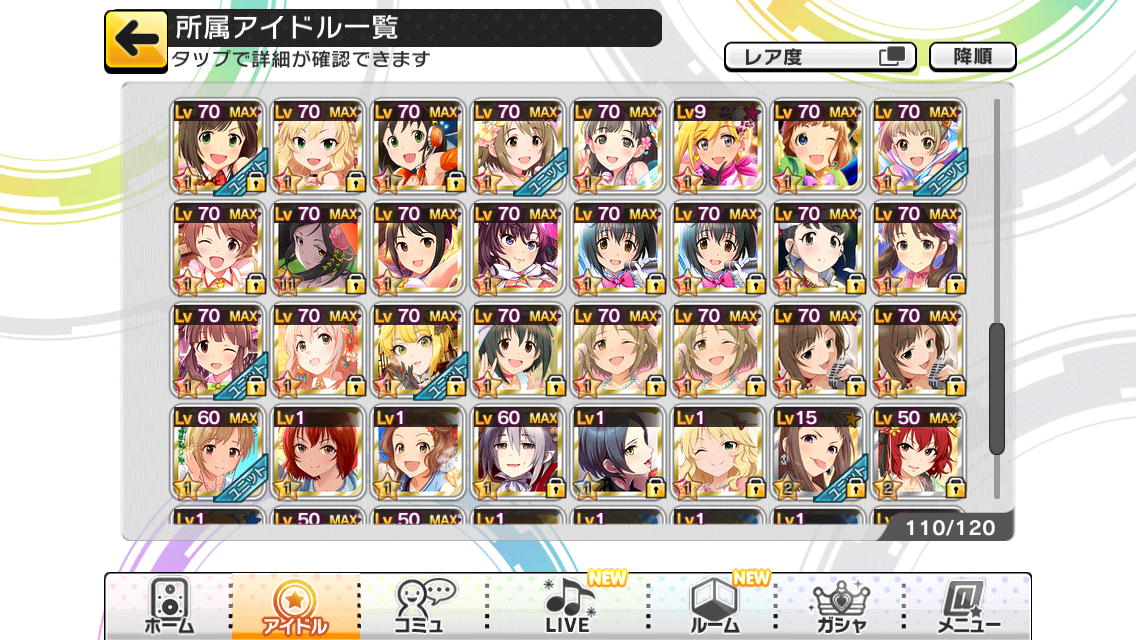Open the レア度 sort selector
Screen dimensions: 1136x640
coord(820,57)
